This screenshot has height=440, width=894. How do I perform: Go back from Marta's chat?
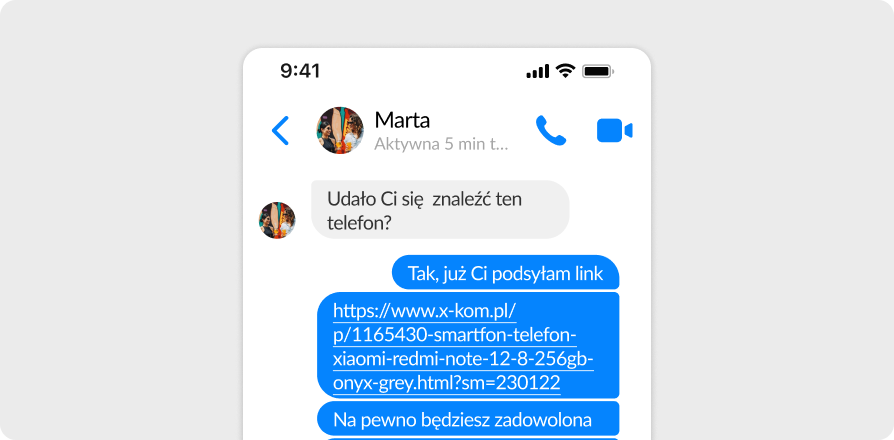tap(280, 131)
